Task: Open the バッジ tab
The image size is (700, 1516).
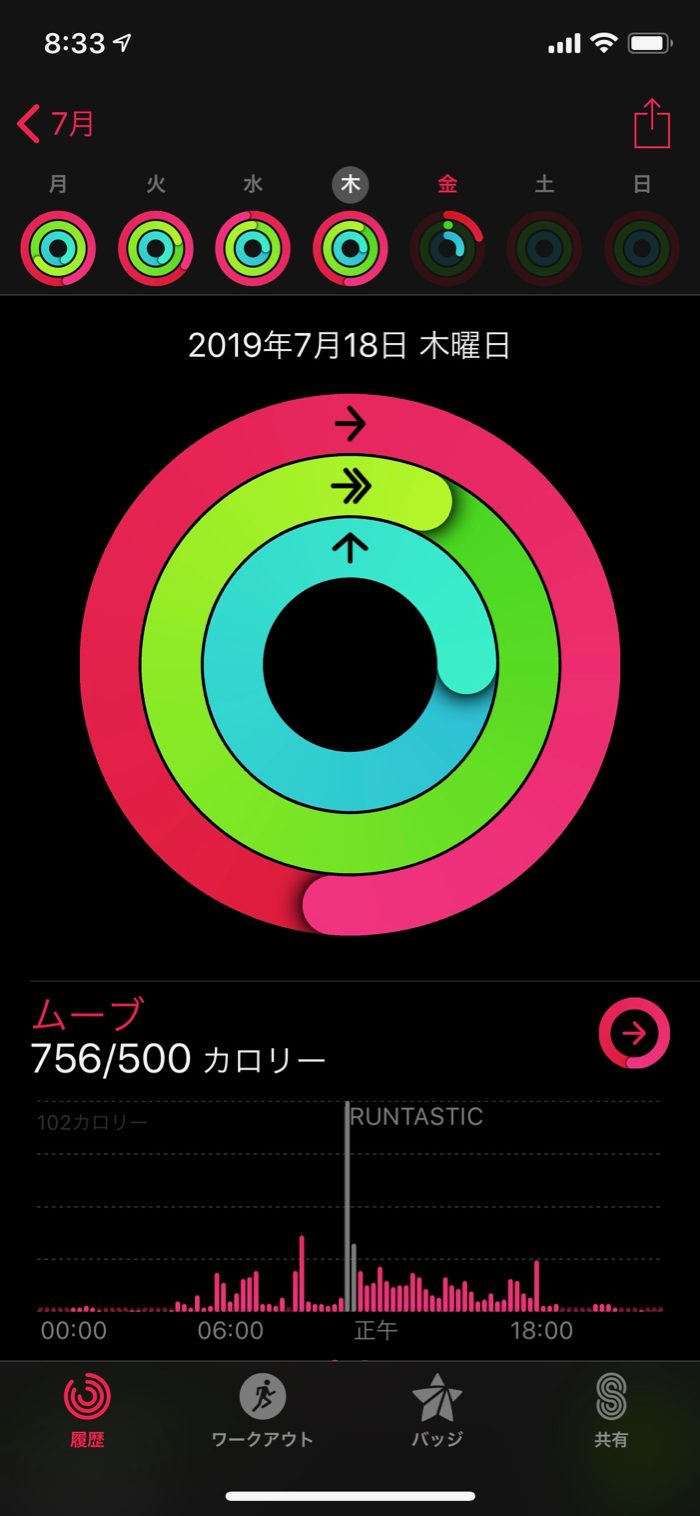Action: [x=437, y=1410]
